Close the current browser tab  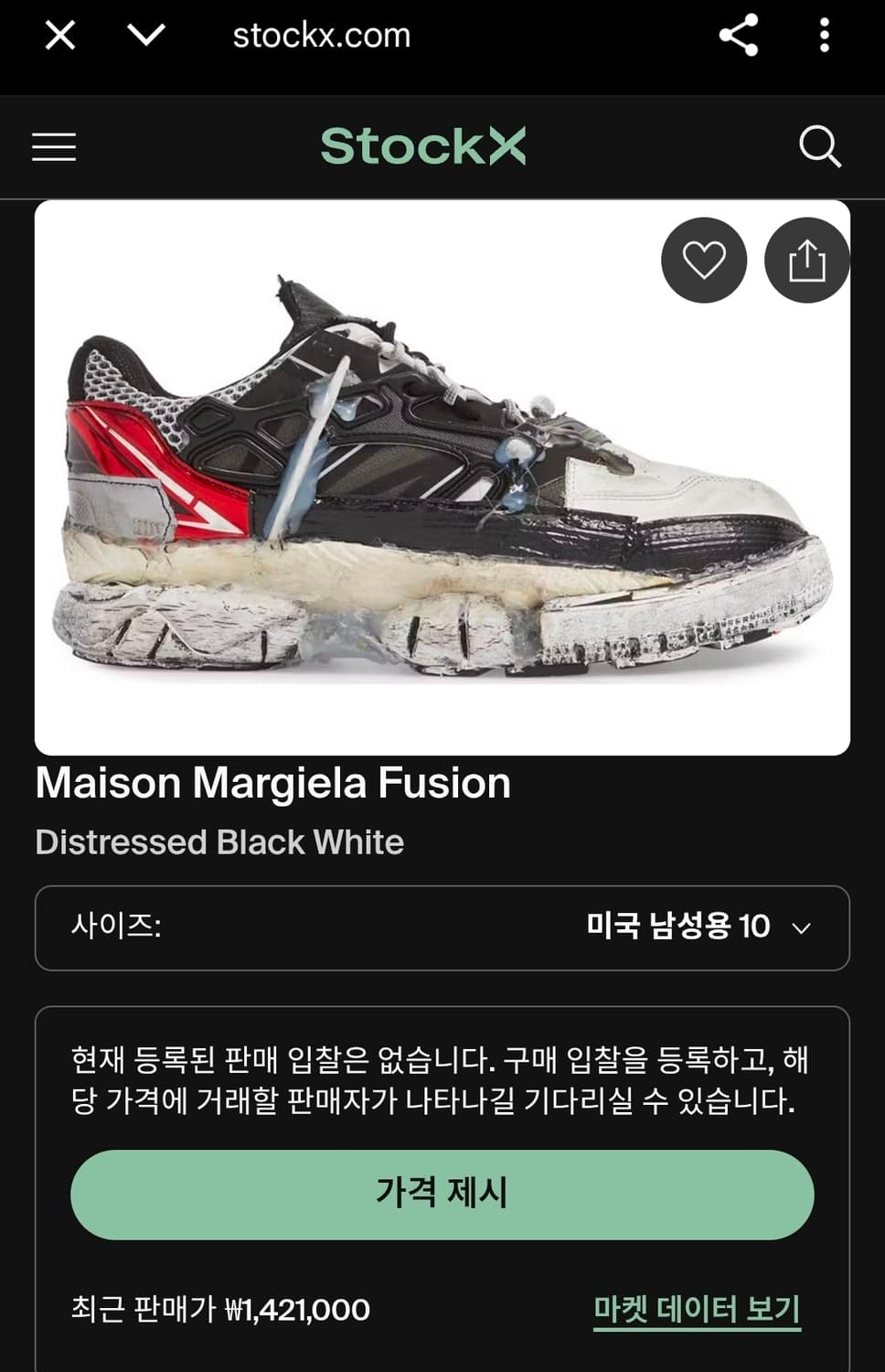pyautogui.click(x=59, y=35)
